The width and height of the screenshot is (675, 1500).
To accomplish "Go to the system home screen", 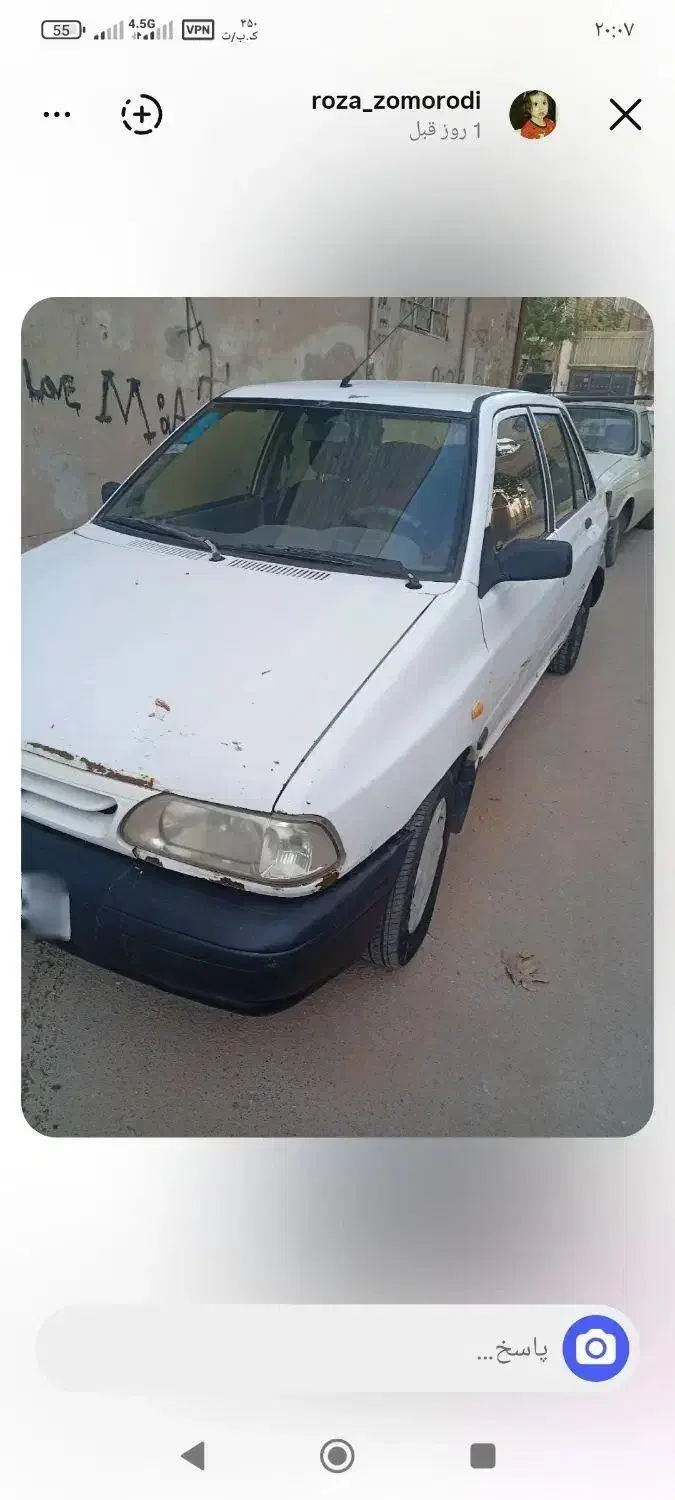I will (x=337, y=1456).
